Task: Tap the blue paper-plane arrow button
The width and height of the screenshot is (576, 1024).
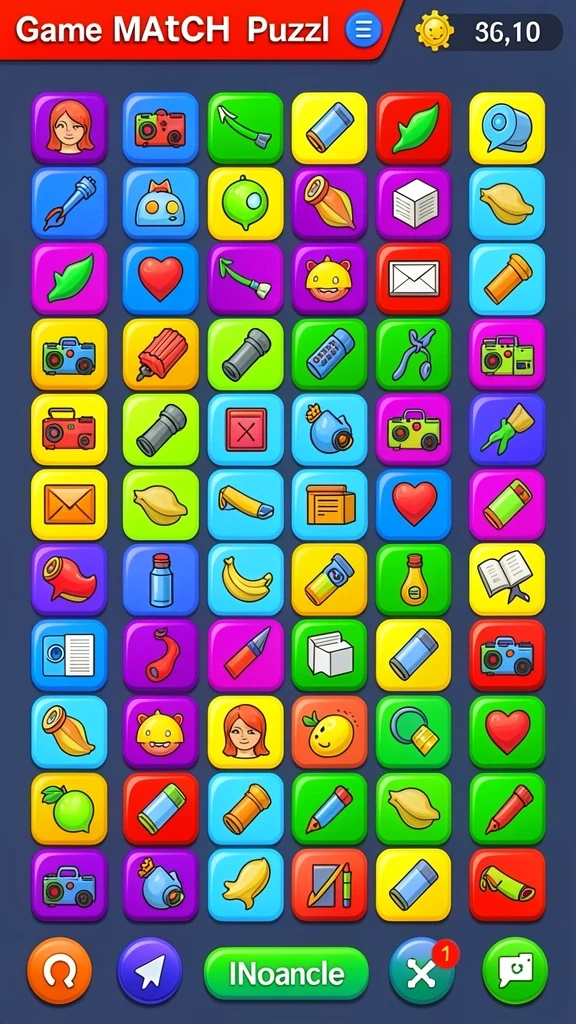Action: (x=150, y=970)
